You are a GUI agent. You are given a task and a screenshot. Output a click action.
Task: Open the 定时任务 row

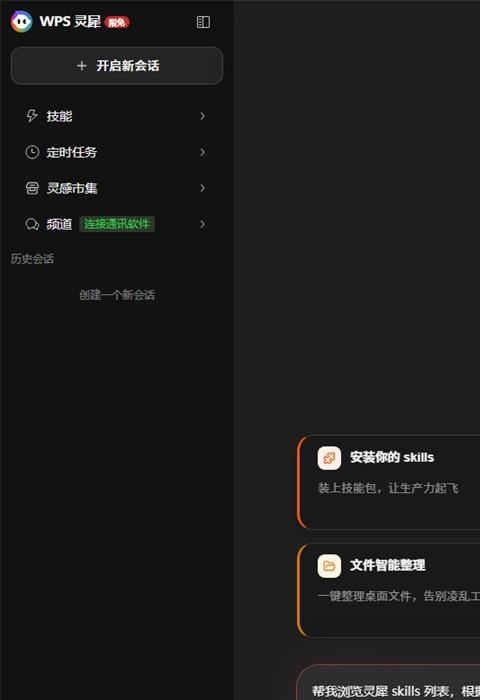[117, 152]
